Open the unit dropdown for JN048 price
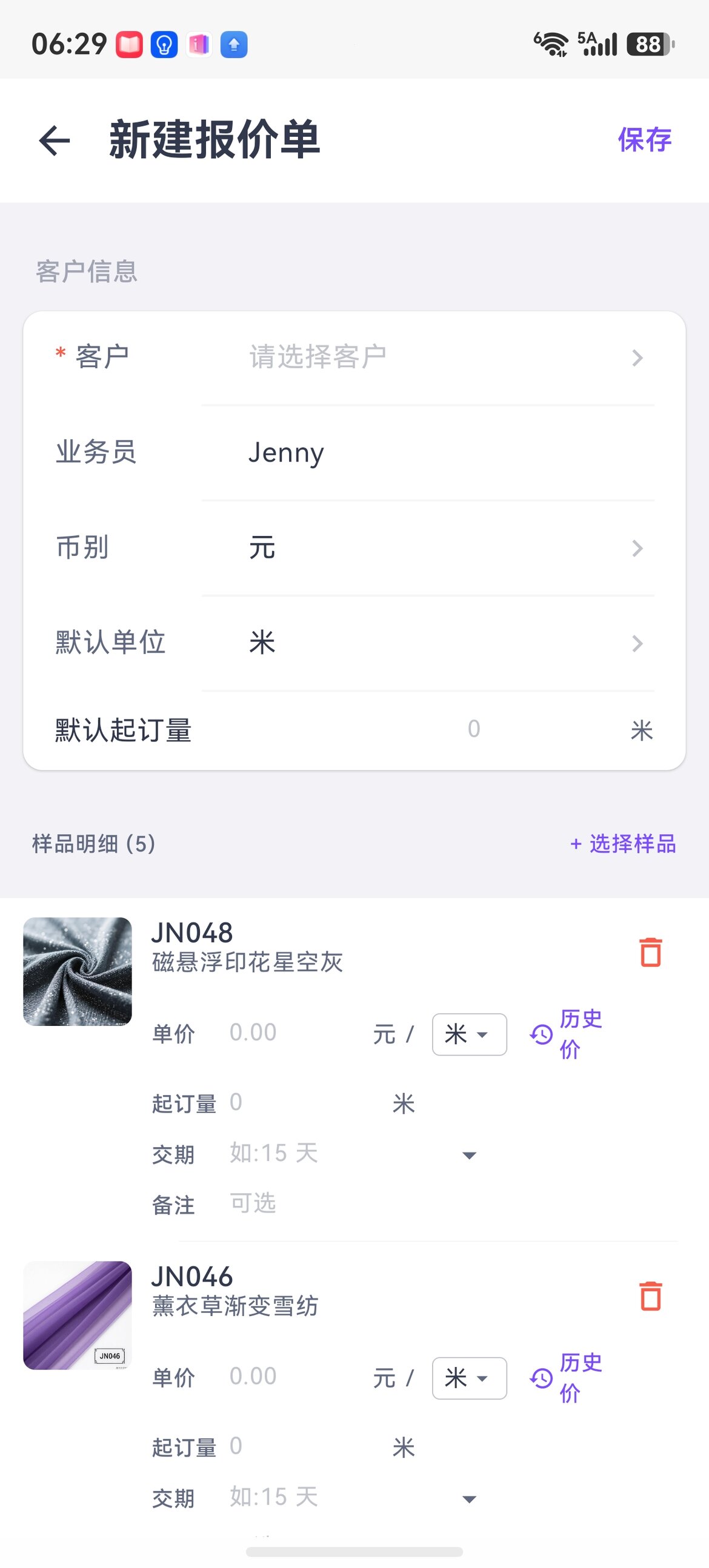Image resolution: width=709 pixels, height=1568 pixels. point(469,1033)
